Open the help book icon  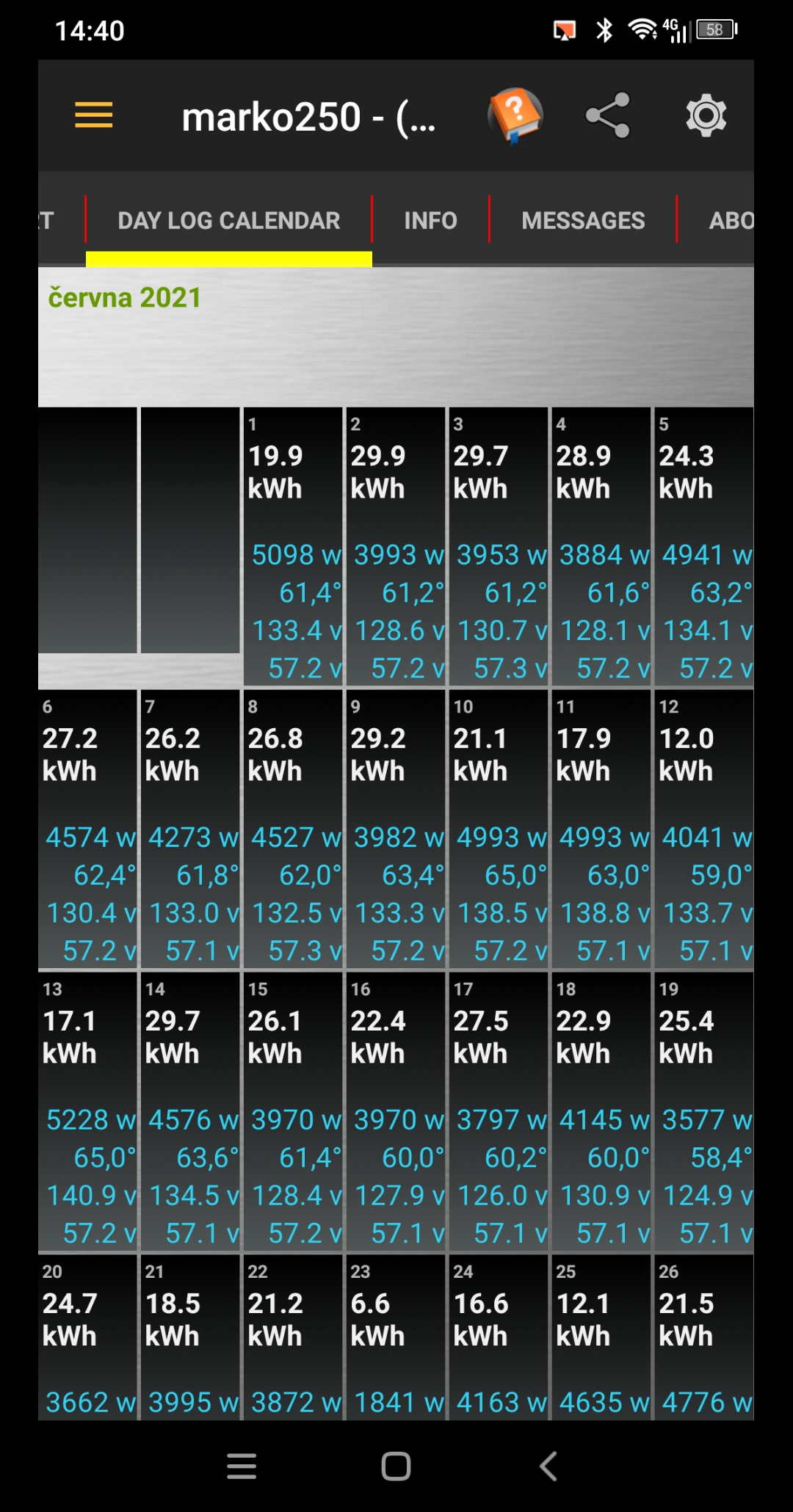coord(515,115)
